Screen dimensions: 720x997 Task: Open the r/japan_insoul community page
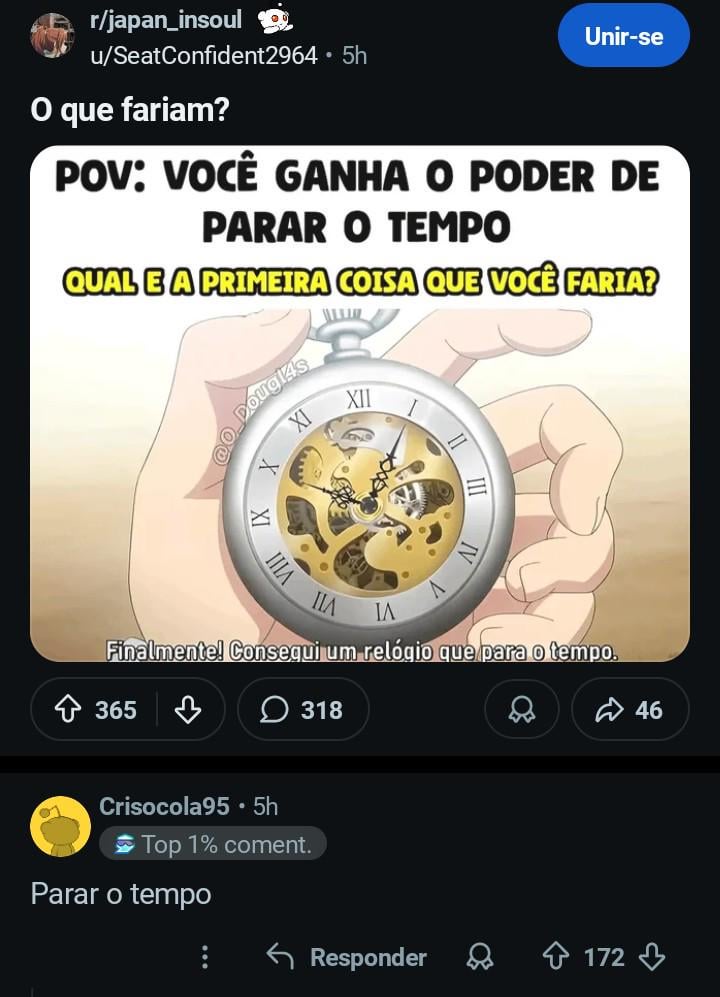coord(165,21)
